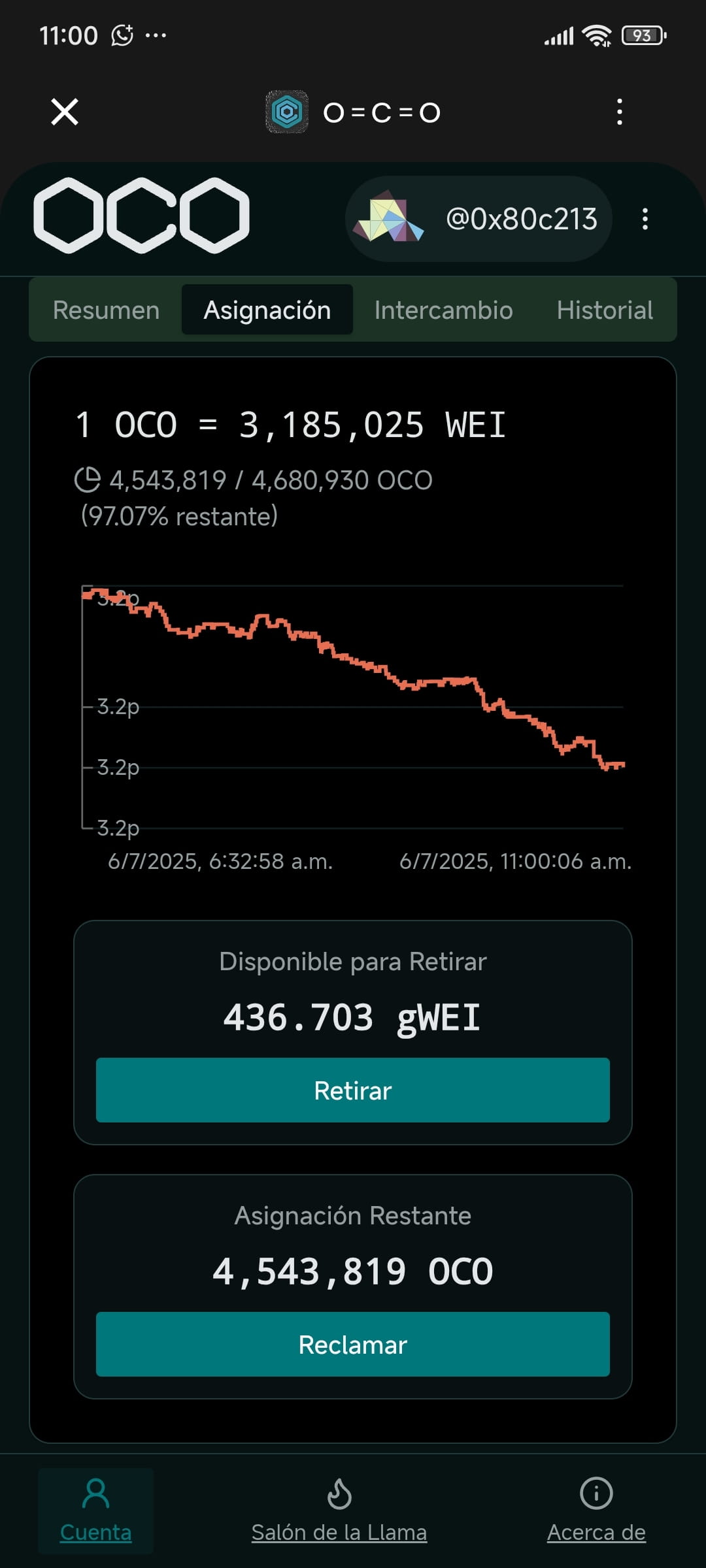Go to Salón de la Llama

(339, 1511)
